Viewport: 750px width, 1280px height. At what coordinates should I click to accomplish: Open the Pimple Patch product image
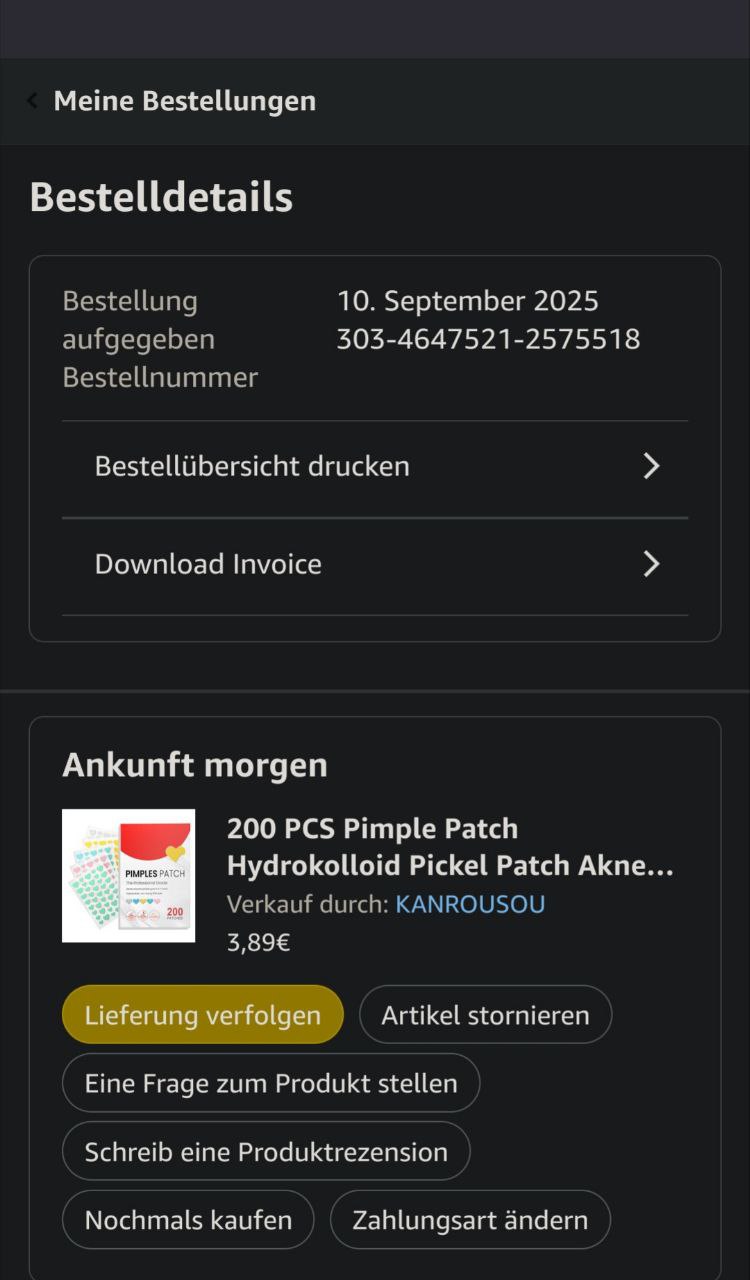tap(128, 876)
